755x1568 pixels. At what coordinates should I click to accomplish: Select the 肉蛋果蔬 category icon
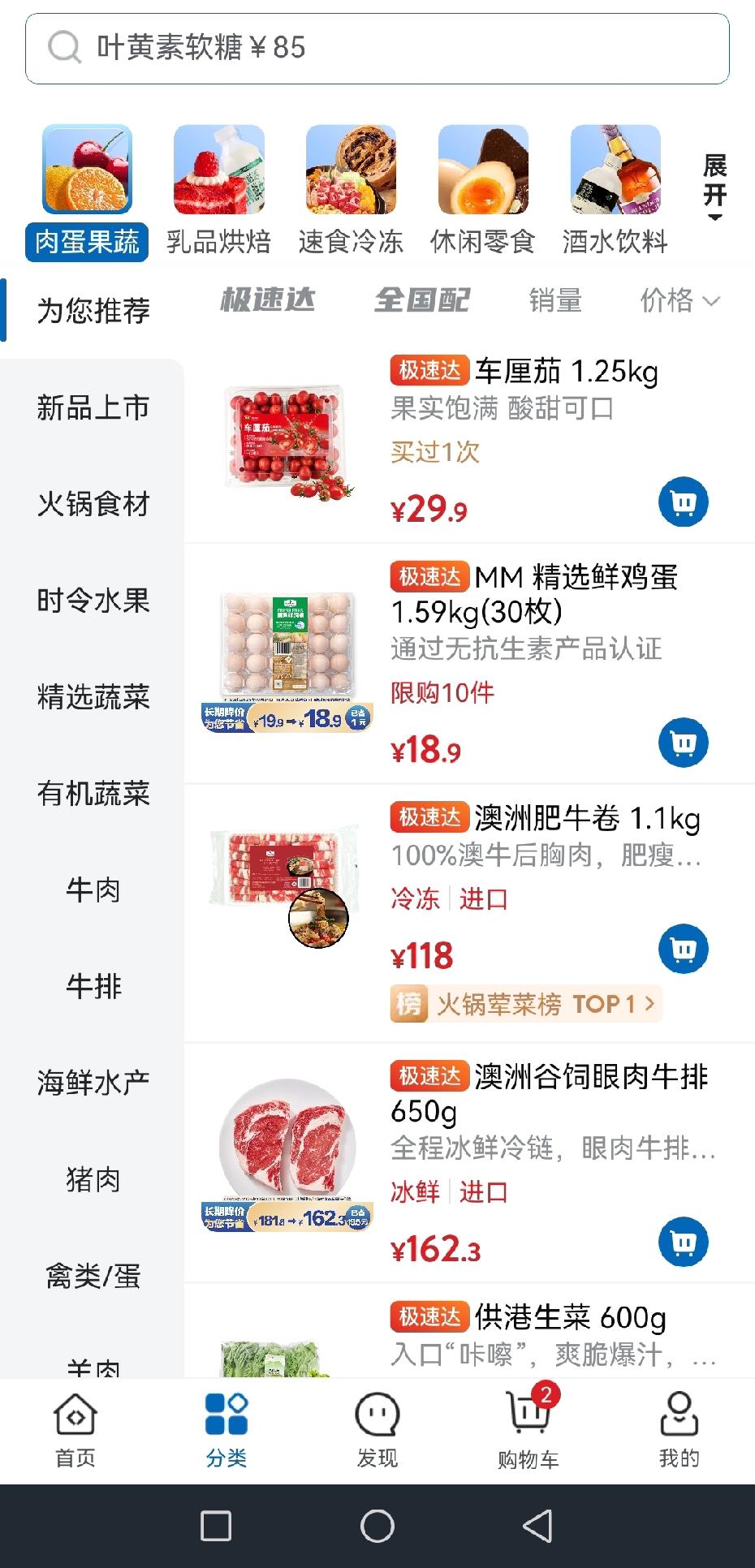point(86,170)
